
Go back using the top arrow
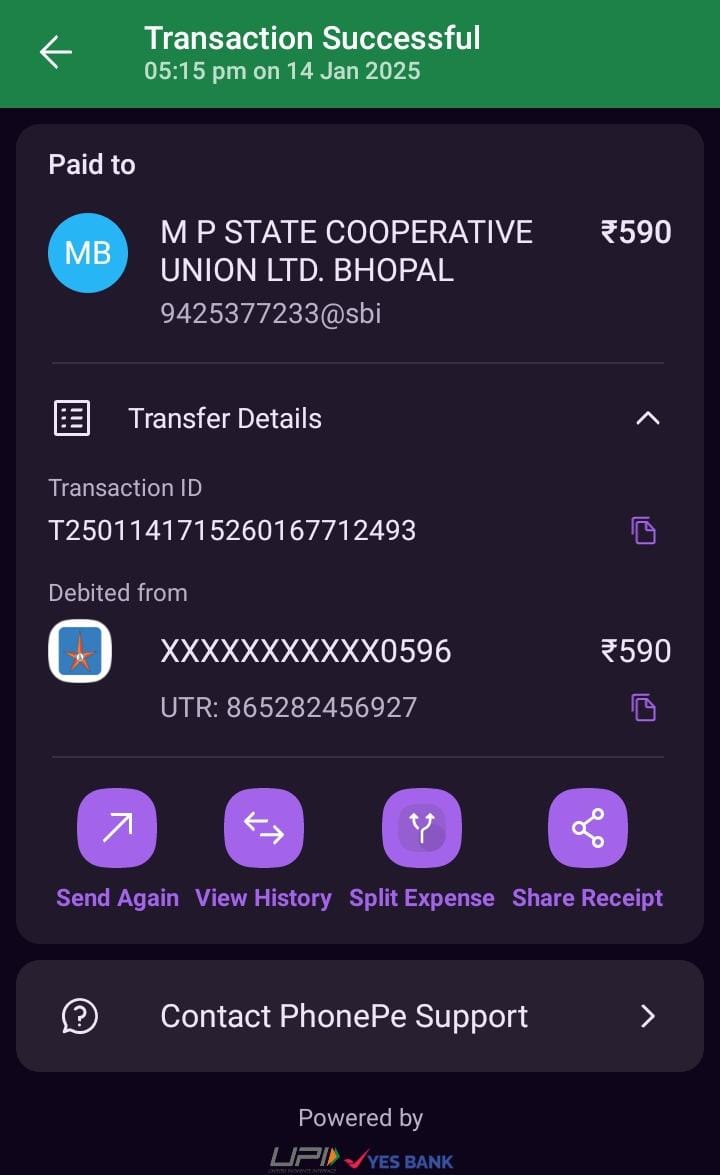[55, 52]
